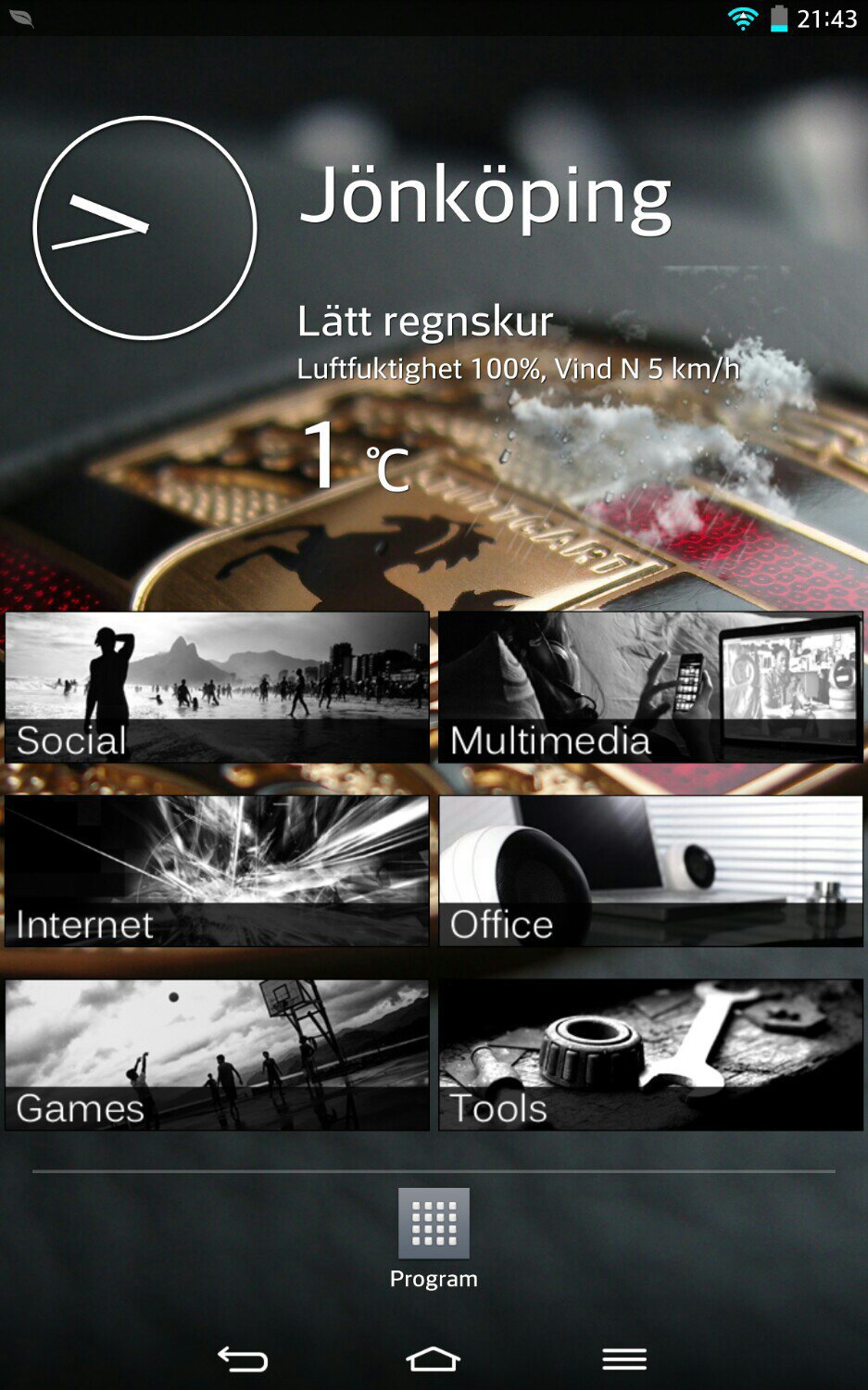This screenshot has height=1390, width=868.
Task: Open the system menu button
Action: click(624, 1358)
